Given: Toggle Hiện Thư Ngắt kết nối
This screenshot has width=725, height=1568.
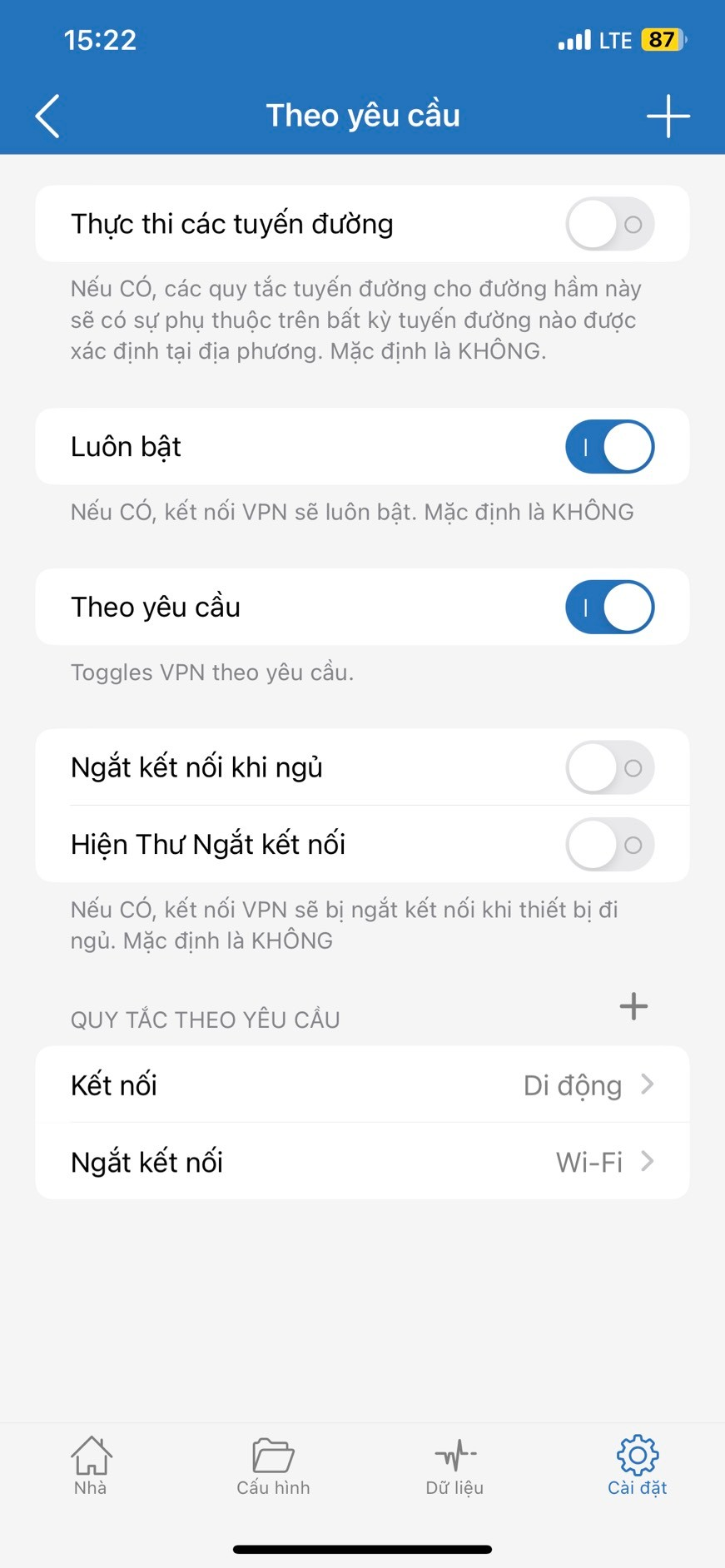Looking at the screenshot, I should 609,845.
